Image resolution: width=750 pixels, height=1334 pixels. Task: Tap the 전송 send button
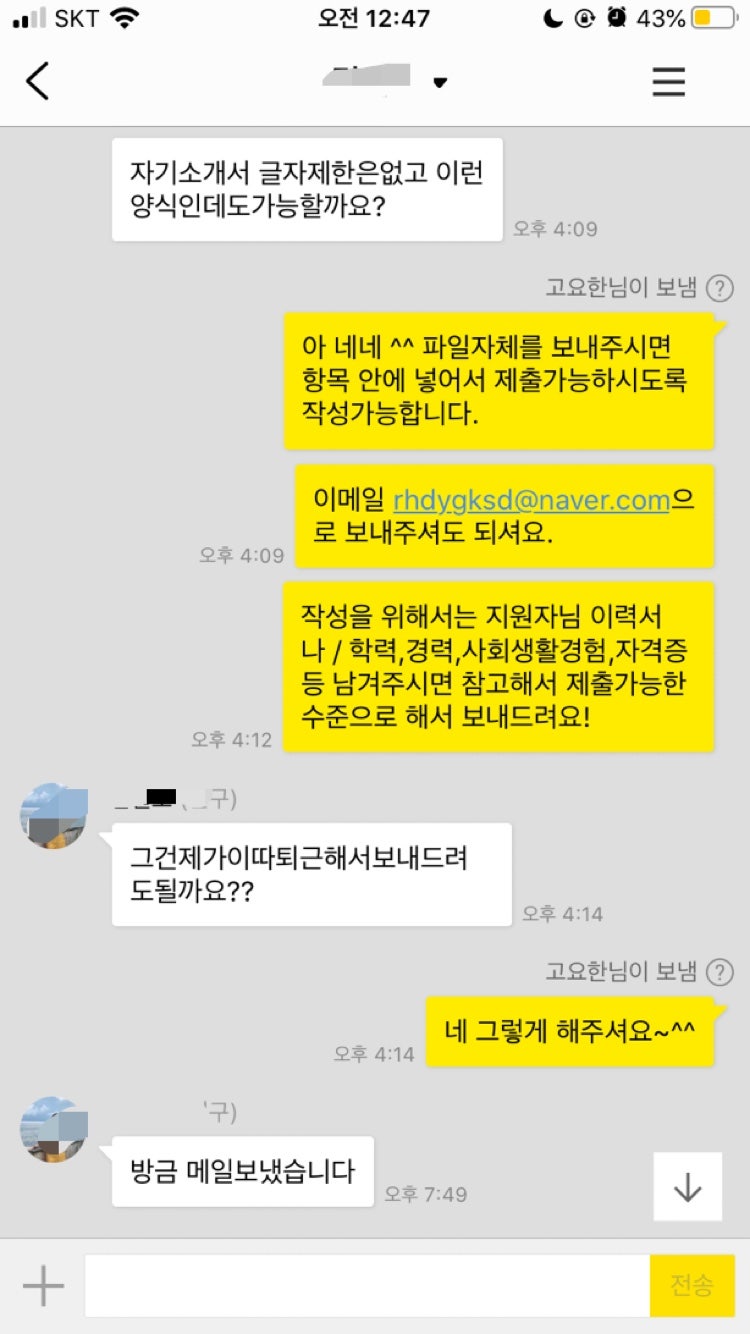[691, 1286]
